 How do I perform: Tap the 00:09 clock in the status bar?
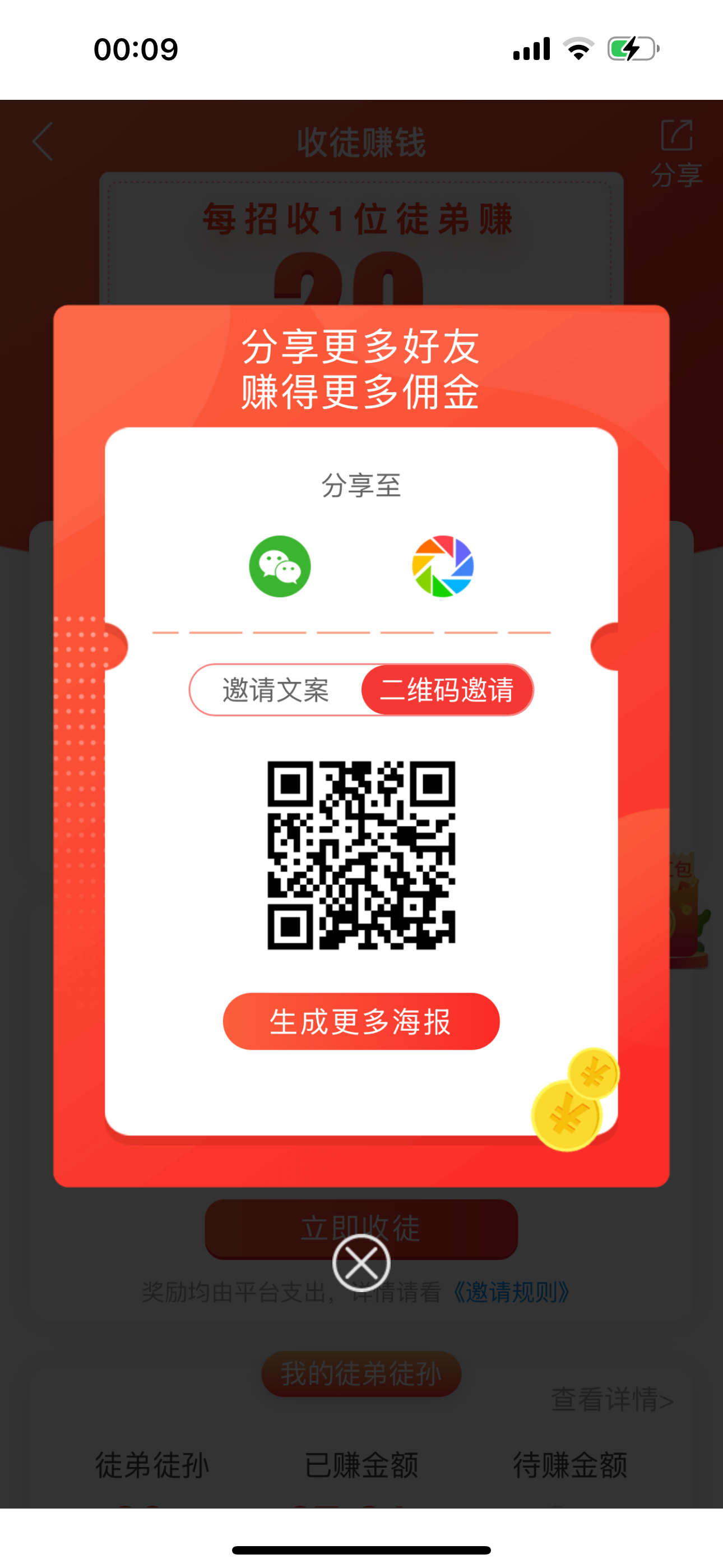[x=135, y=50]
